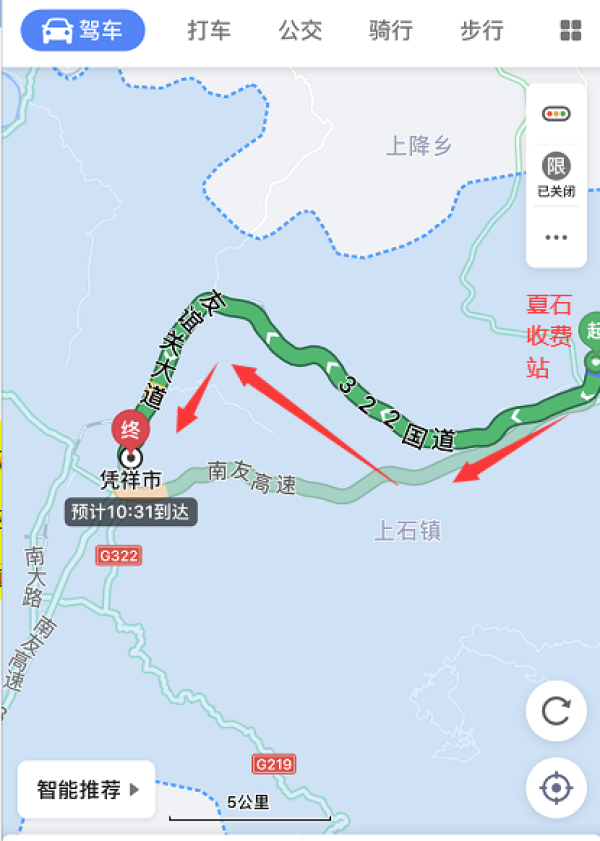The image size is (600, 841).
Task: Open the three-dot more options
Action: coord(555,238)
